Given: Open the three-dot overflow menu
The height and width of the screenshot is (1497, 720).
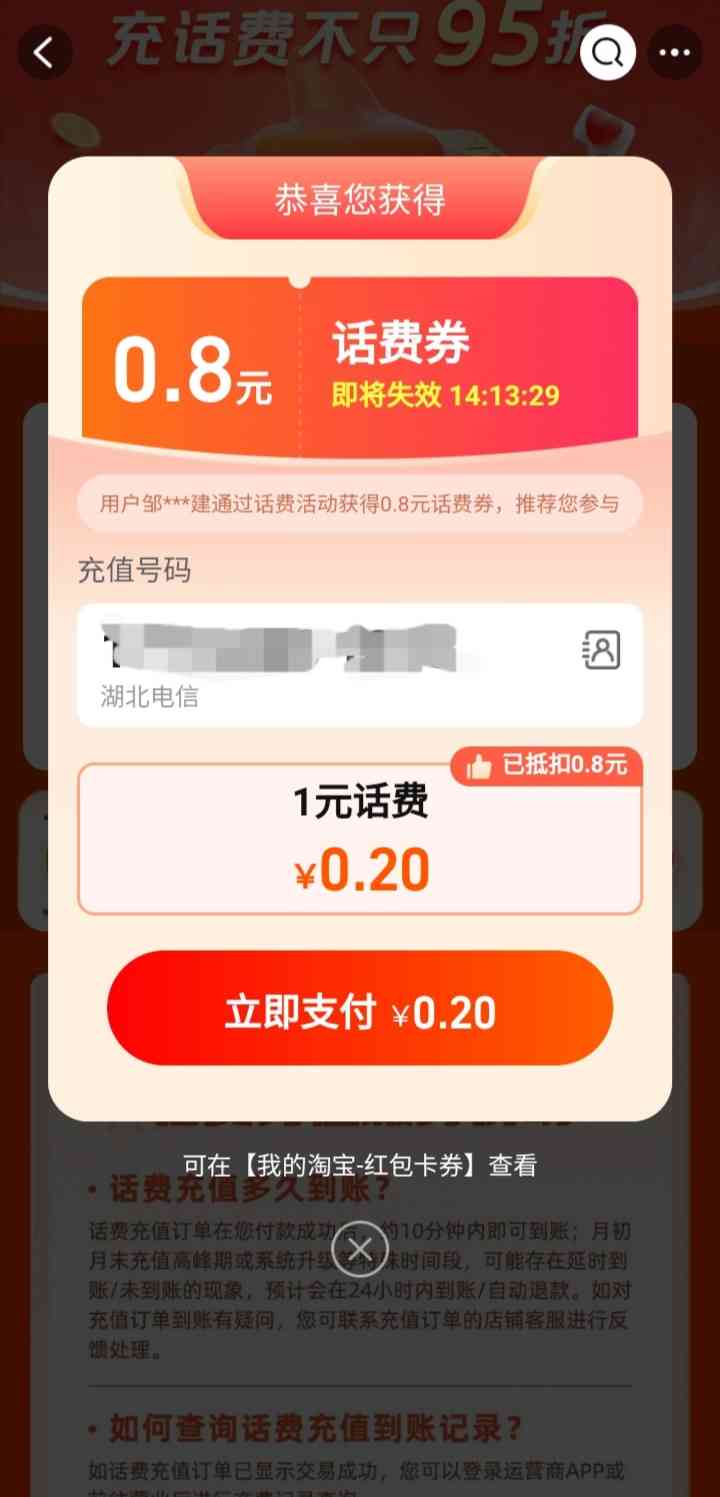Looking at the screenshot, I should [x=674, y=53].
